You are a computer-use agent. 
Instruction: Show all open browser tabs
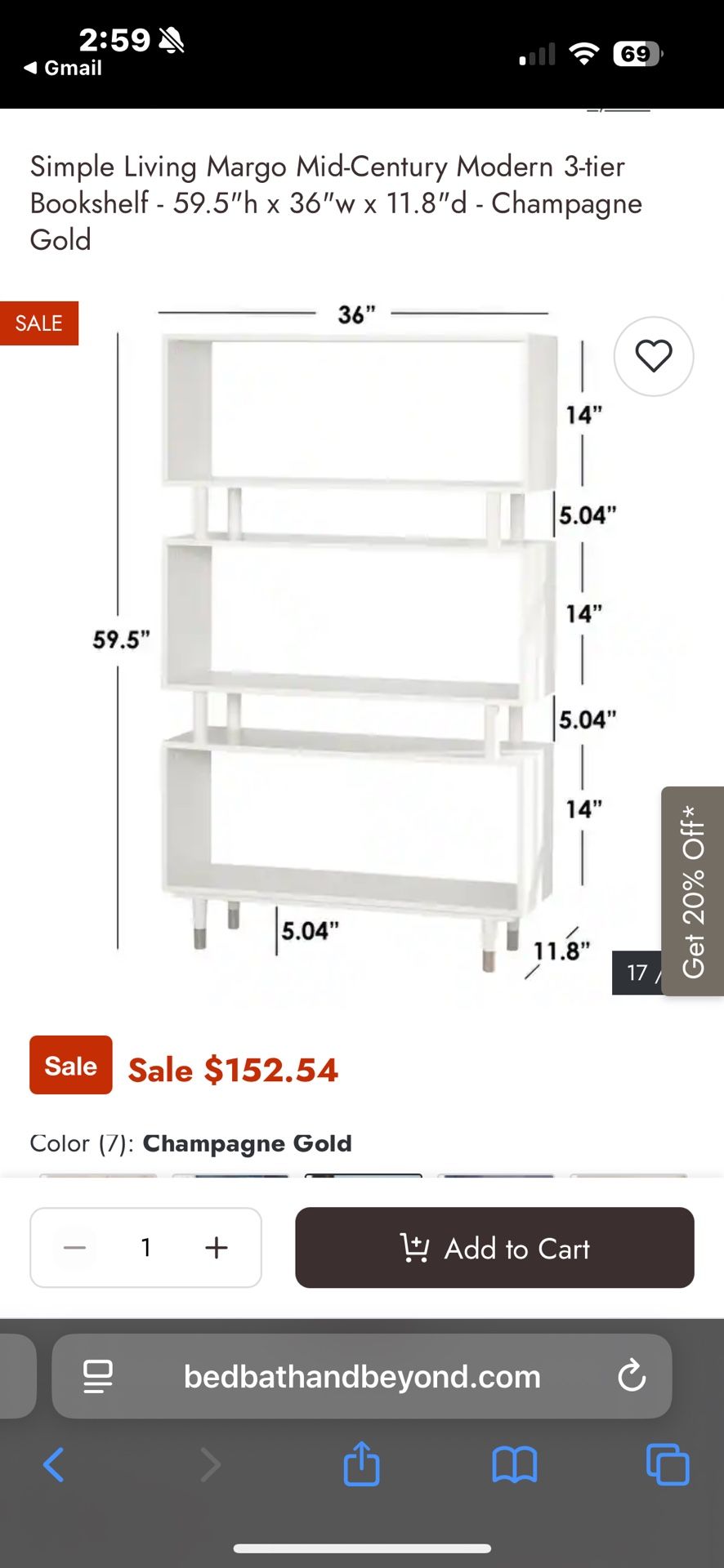668,1464
